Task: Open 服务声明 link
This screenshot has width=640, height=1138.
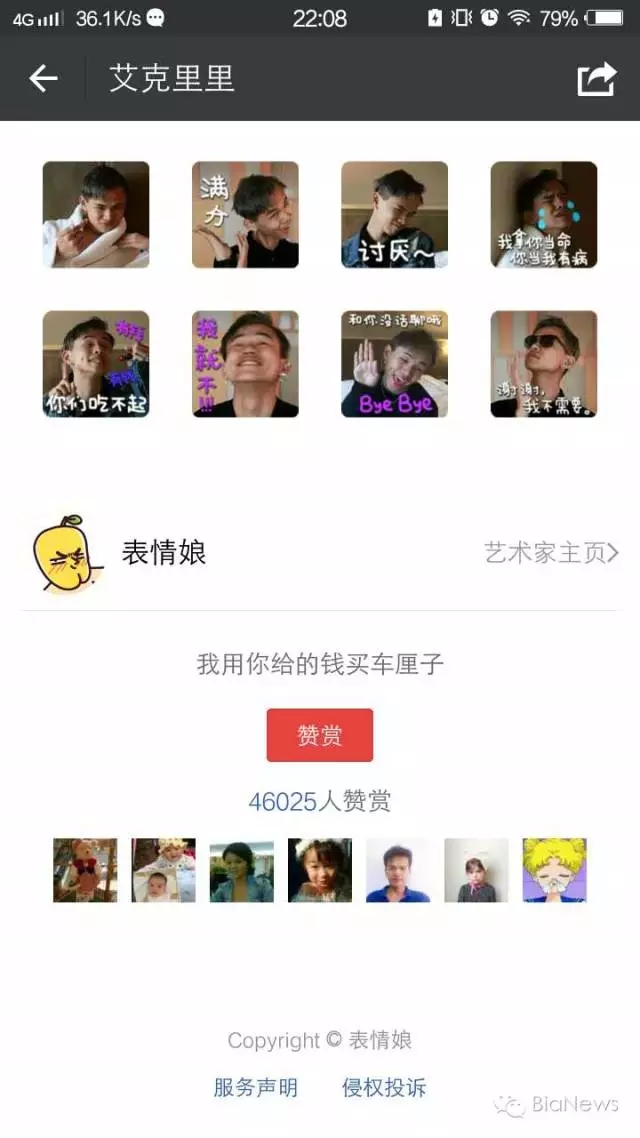Action: [256, 1088]
